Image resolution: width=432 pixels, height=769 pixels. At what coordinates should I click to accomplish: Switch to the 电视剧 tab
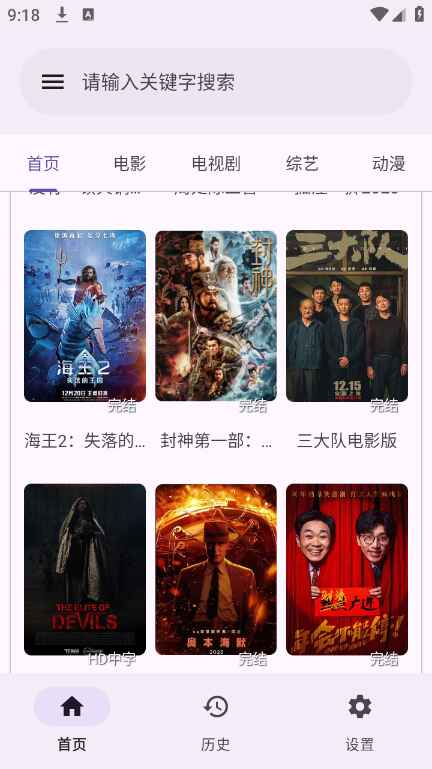tap(216, 163)
